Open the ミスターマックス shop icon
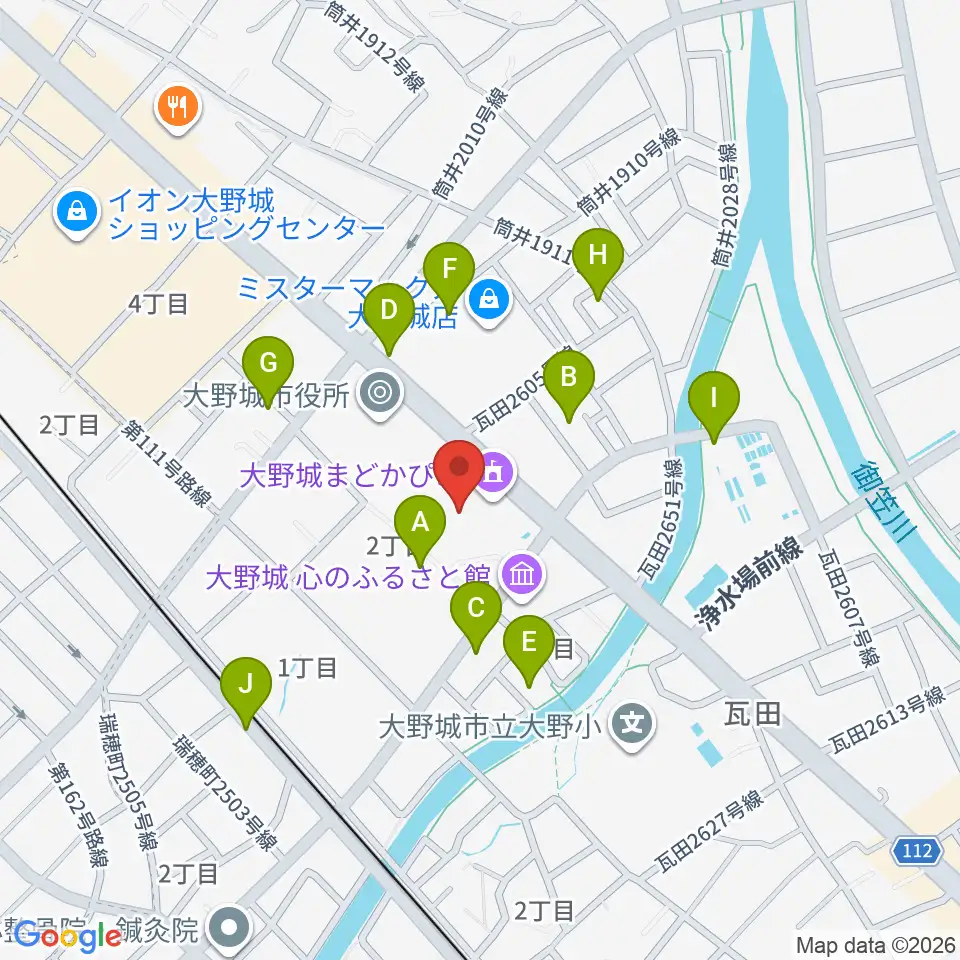This screenshot has height=960, width=960. click(x=489, y=298)
